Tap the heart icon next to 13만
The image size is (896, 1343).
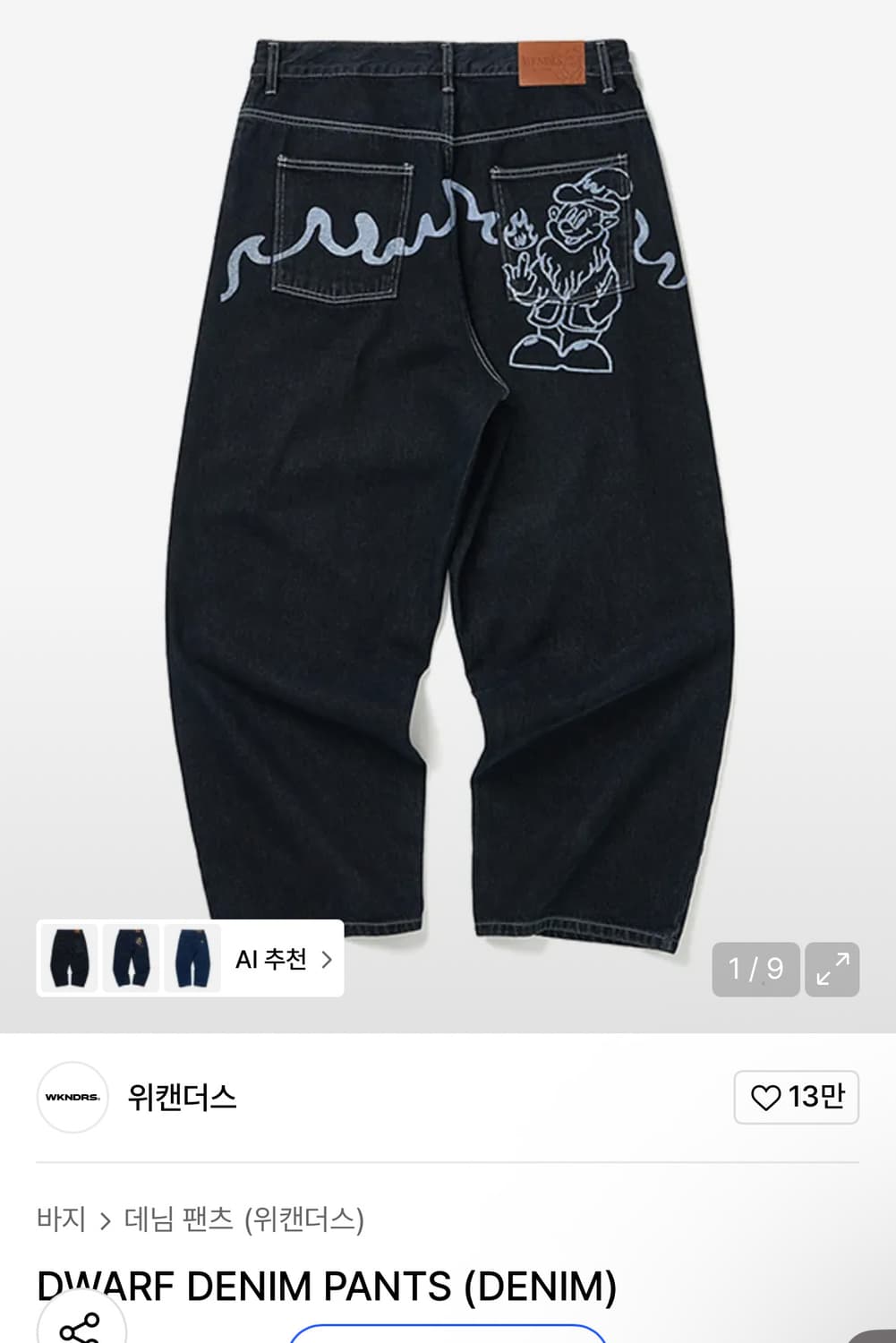click(769, 1098)
